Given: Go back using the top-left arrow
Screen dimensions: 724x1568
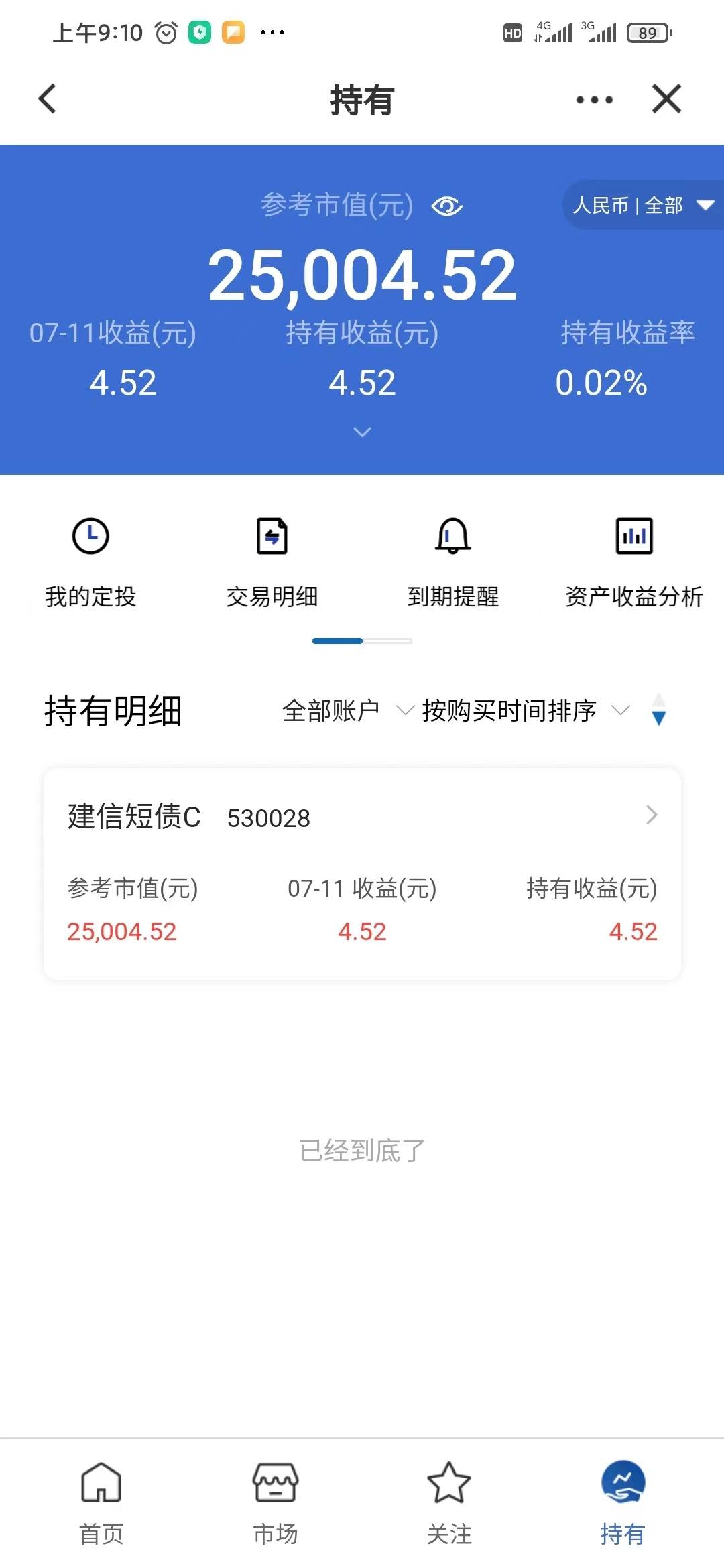Looking at the screenshot, I should pyautogui.click(x=47, y=99).
